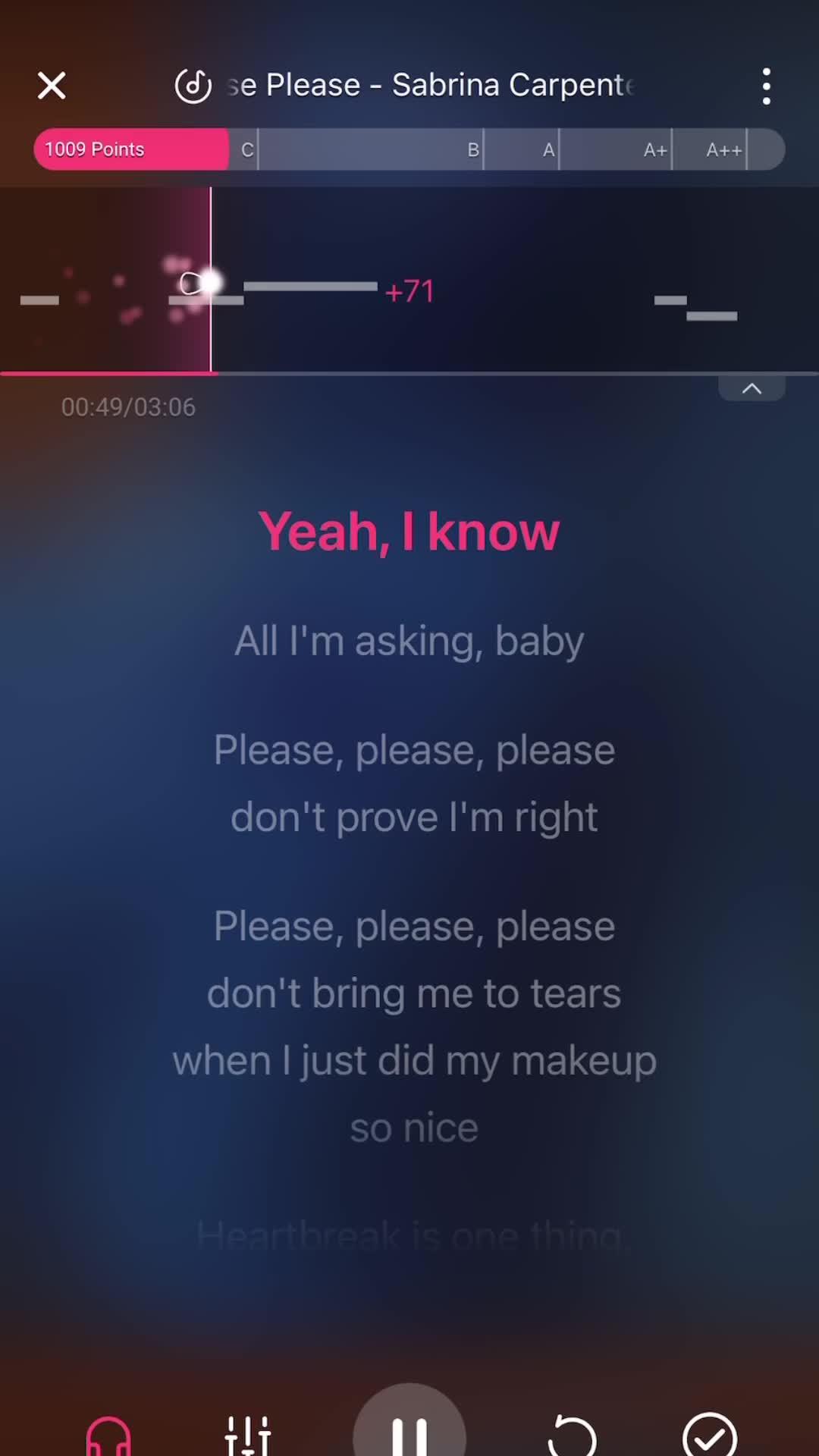The height and width of the screenshot is (1456, 819).
Task: Close the karaoke recording screen
Action: pyautogui.click(x=52, y=86)
